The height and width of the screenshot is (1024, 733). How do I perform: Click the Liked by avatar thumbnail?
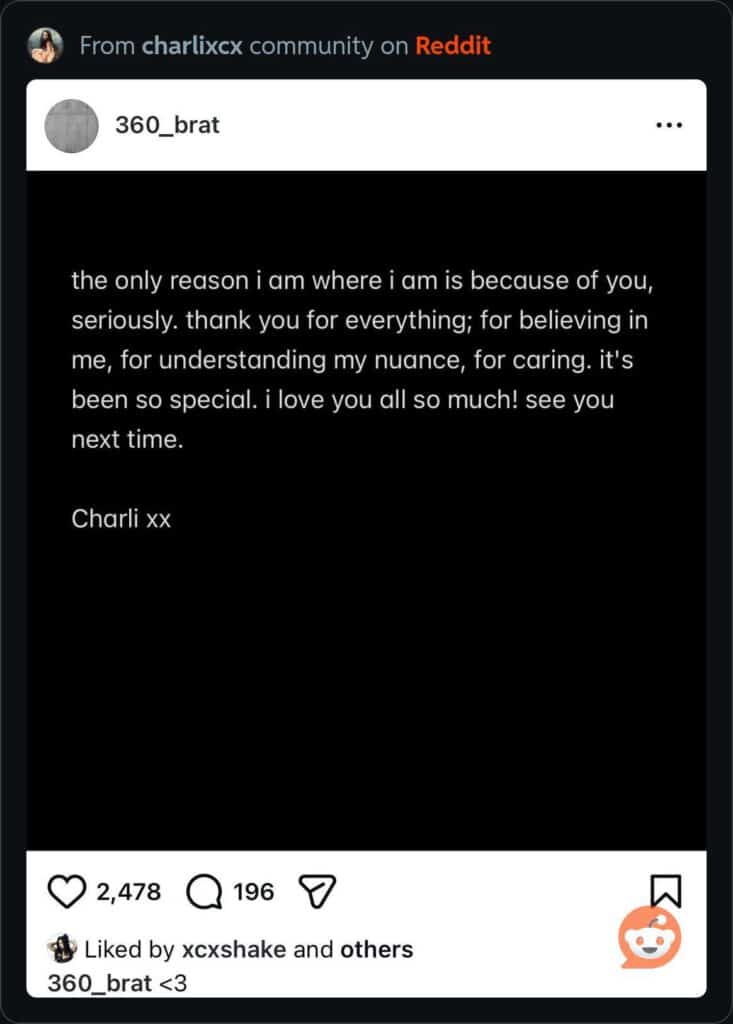(59, 948)
